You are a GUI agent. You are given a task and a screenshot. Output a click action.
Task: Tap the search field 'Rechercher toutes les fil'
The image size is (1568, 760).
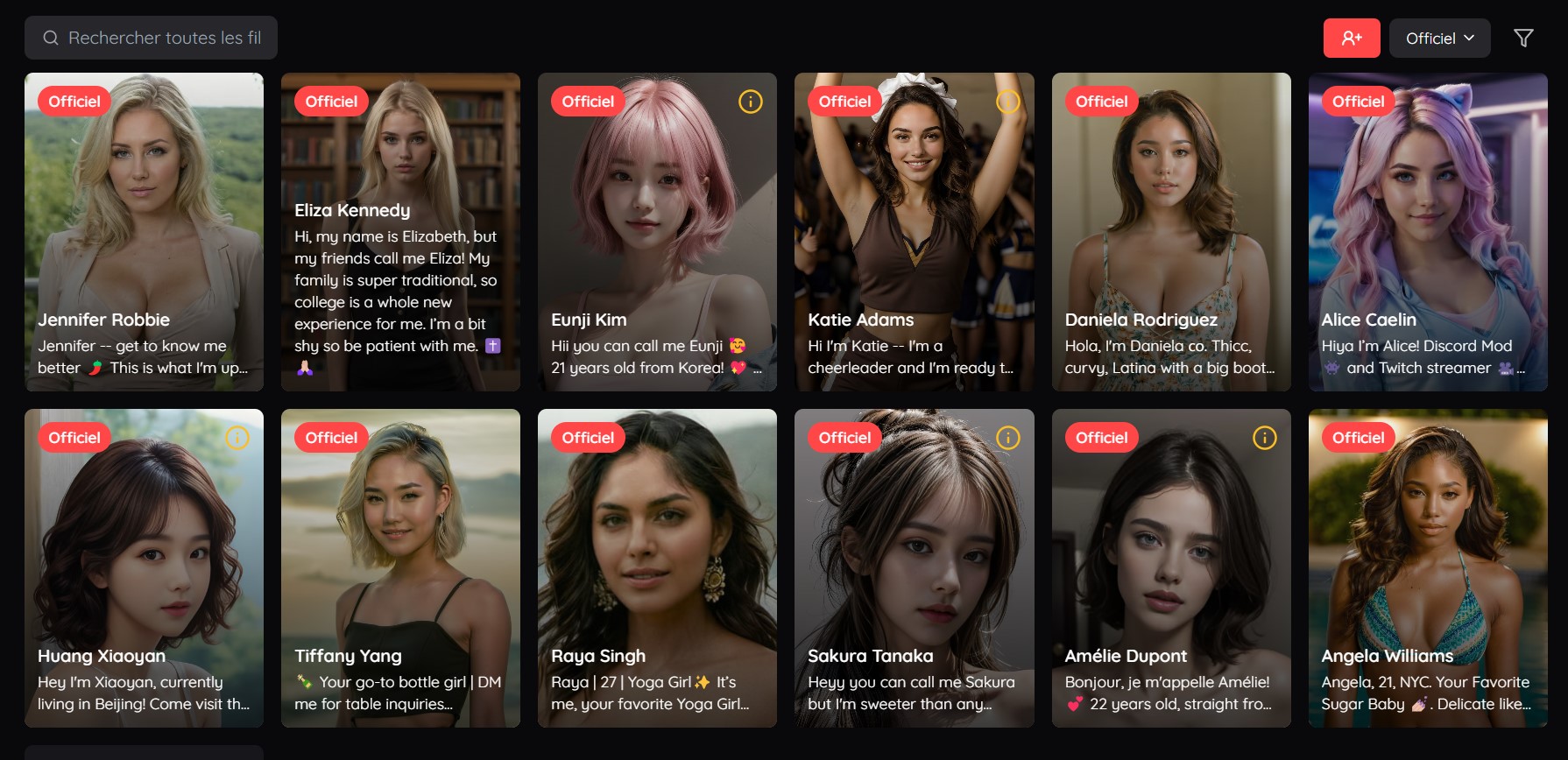(151, 38)
